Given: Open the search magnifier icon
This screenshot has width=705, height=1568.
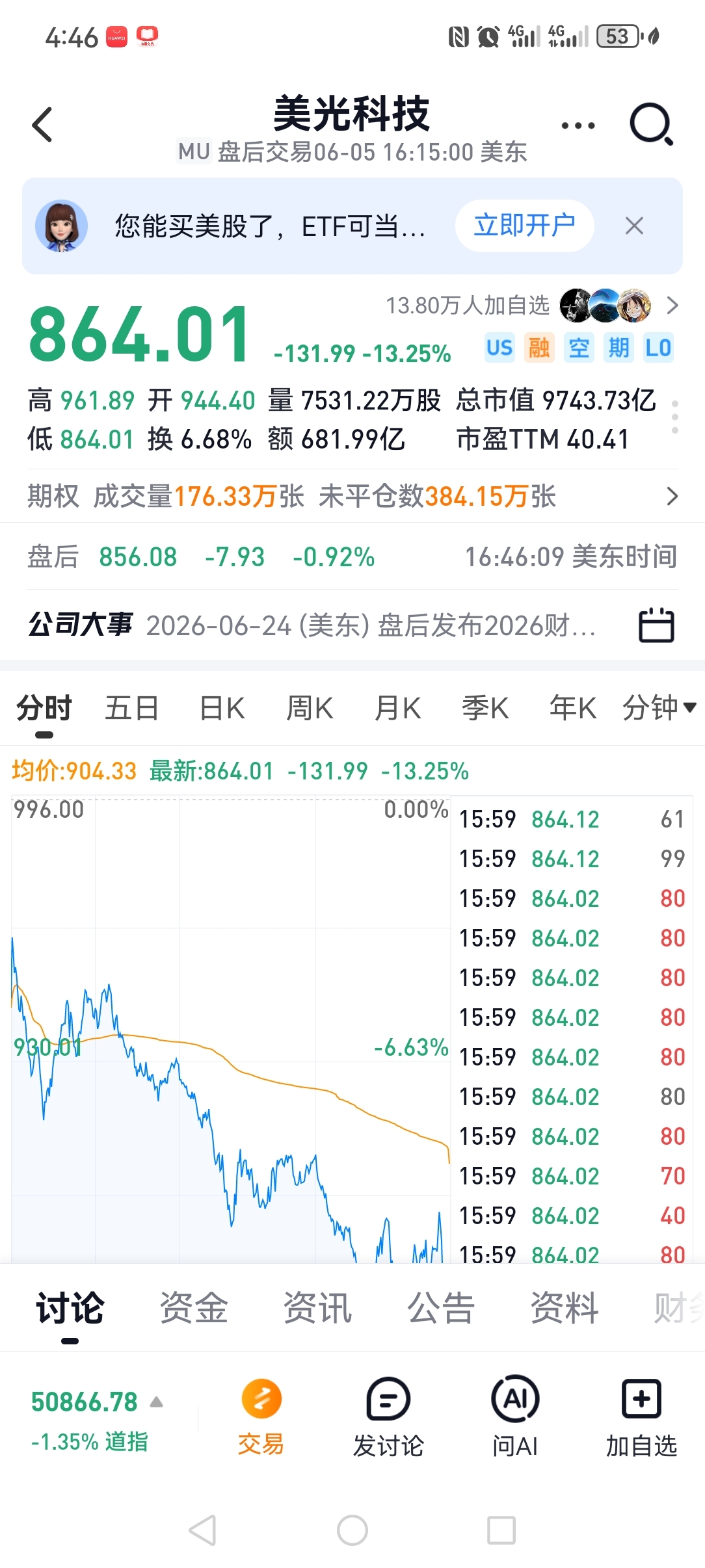Looking at the screenshot, I should (x=651, y=124).
